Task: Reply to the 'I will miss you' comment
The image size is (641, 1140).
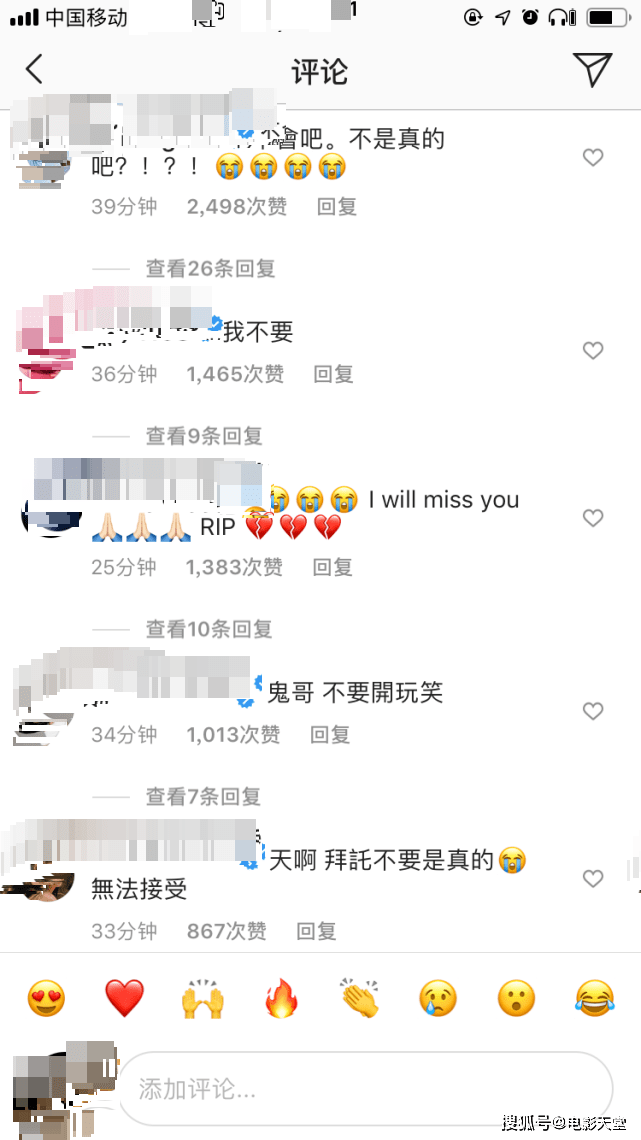Action: pyautogui.click(x=333, y=567)
